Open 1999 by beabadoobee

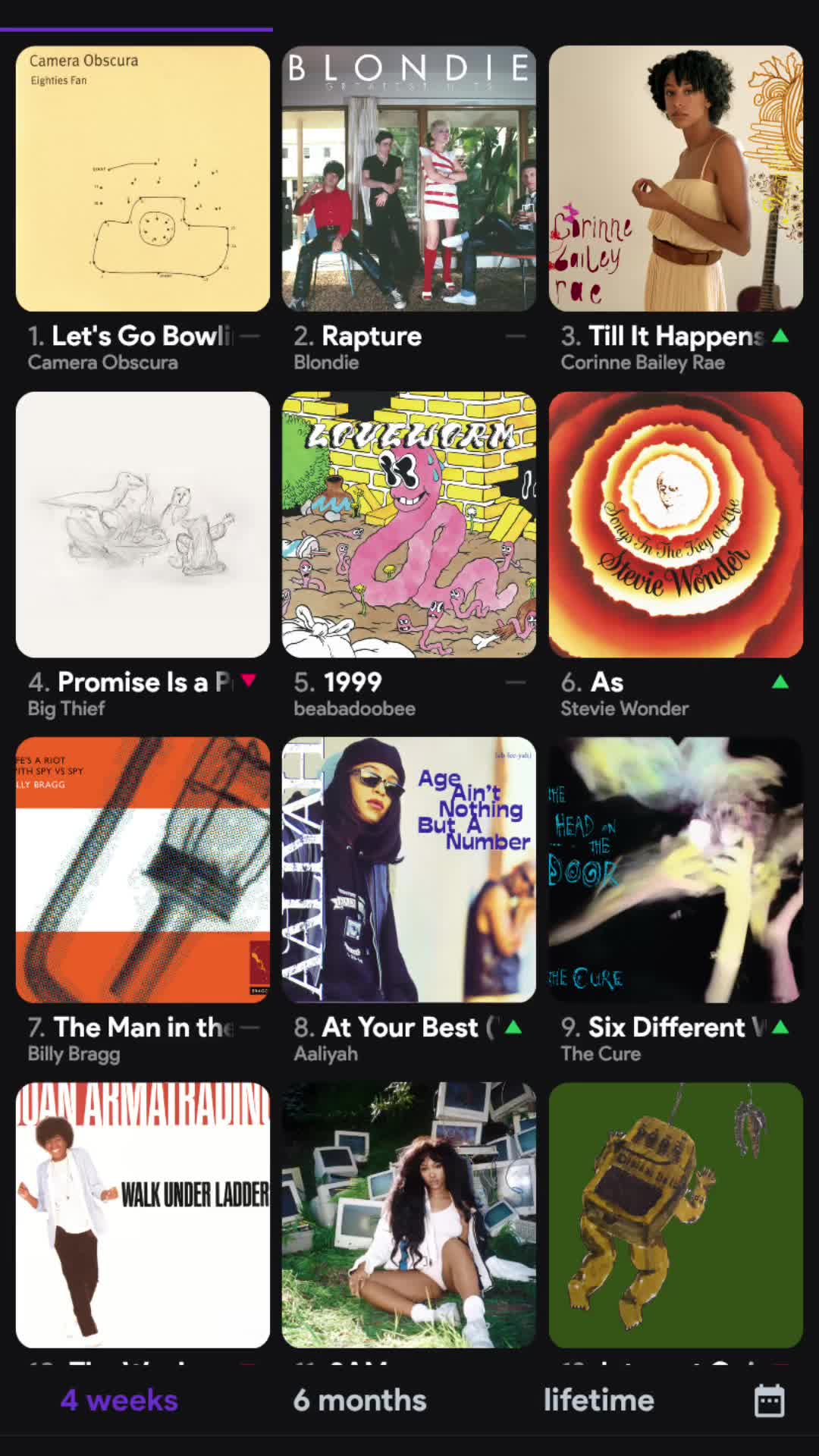[x=409, y=525]
